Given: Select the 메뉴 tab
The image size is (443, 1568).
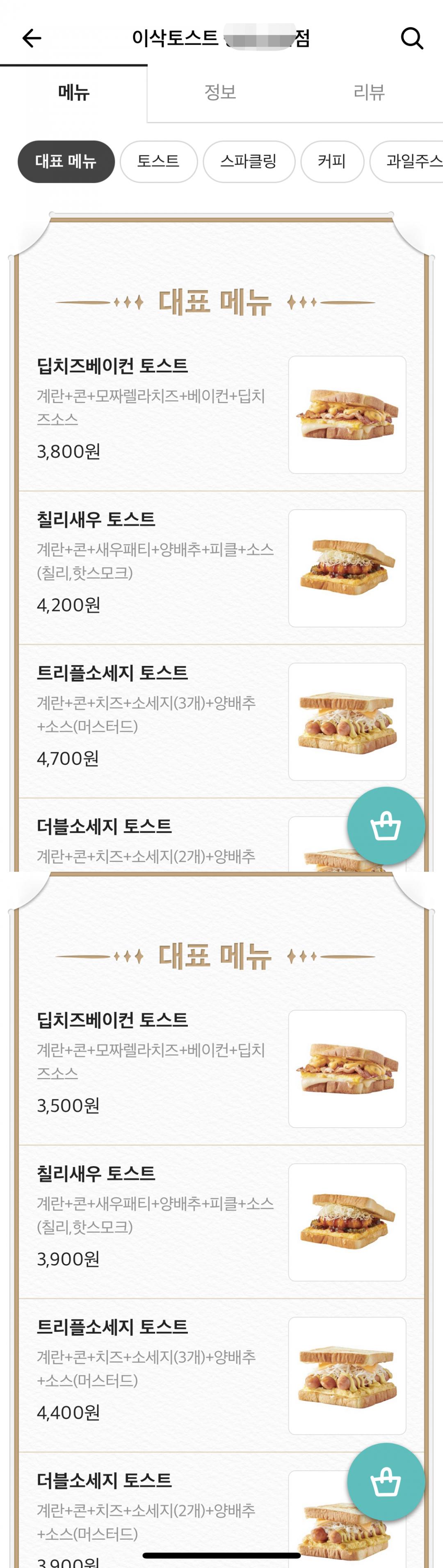Looking at the screenshot, I should click(74, 93).
